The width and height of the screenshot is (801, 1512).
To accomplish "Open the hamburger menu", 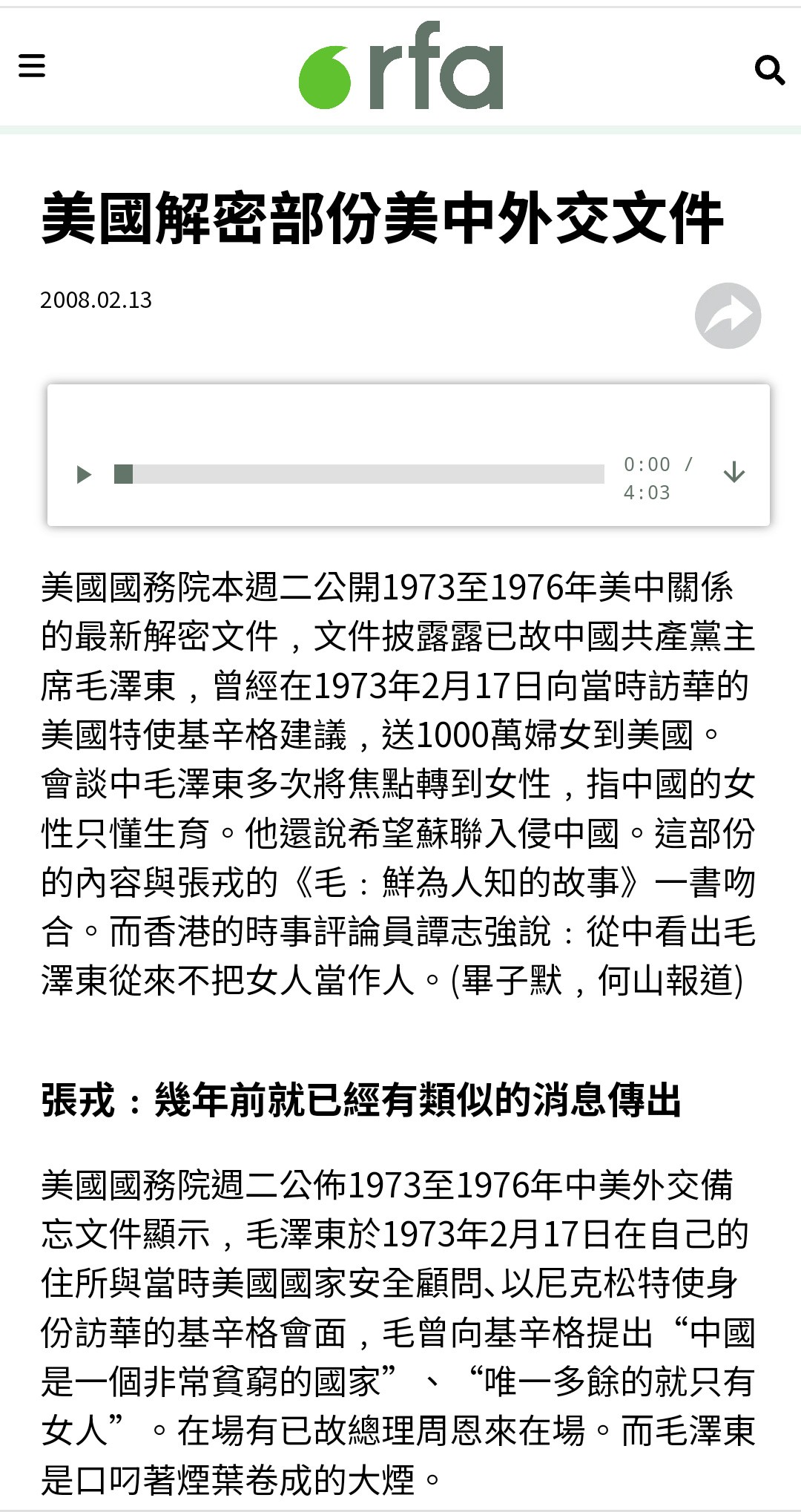I will click(x=32, y=66).
